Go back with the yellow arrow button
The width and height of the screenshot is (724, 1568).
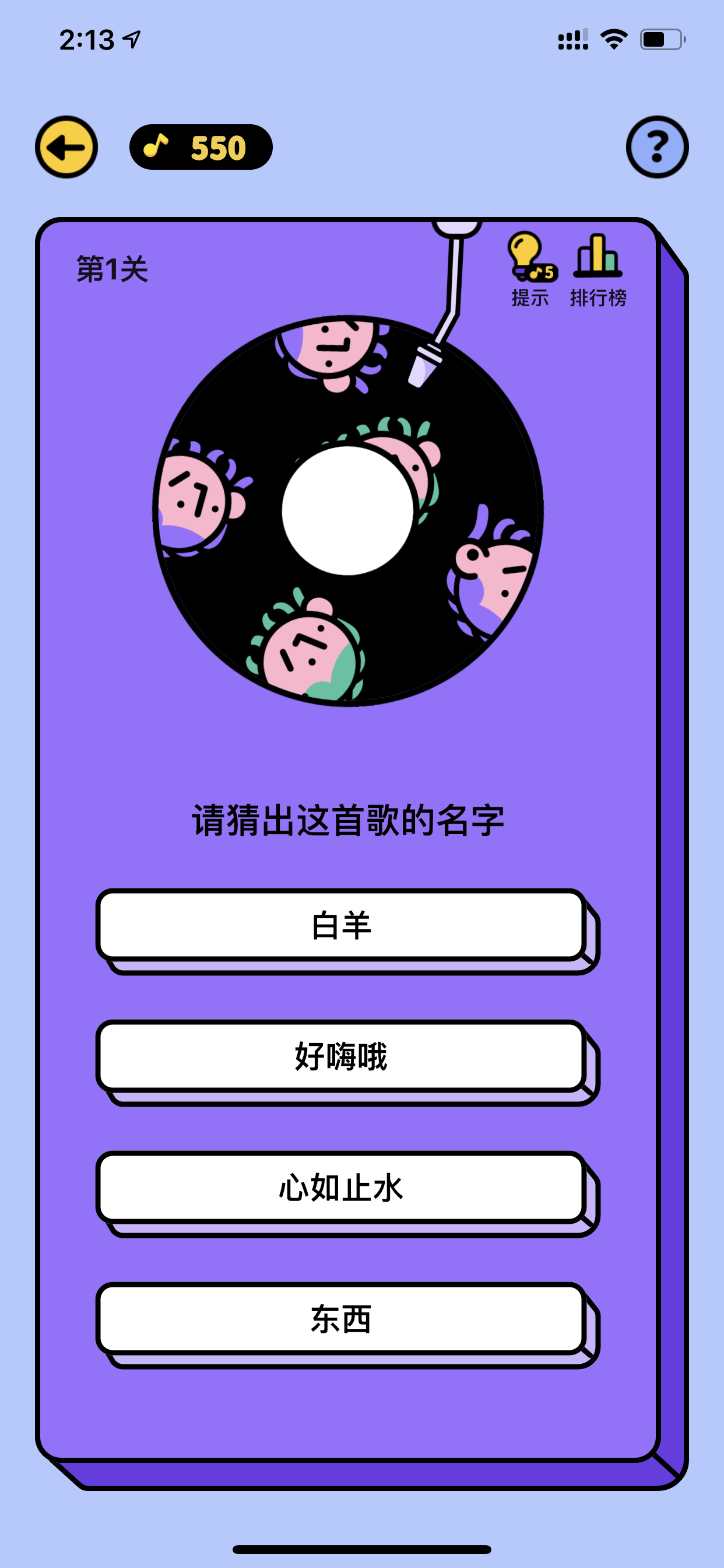pos(66,148)
